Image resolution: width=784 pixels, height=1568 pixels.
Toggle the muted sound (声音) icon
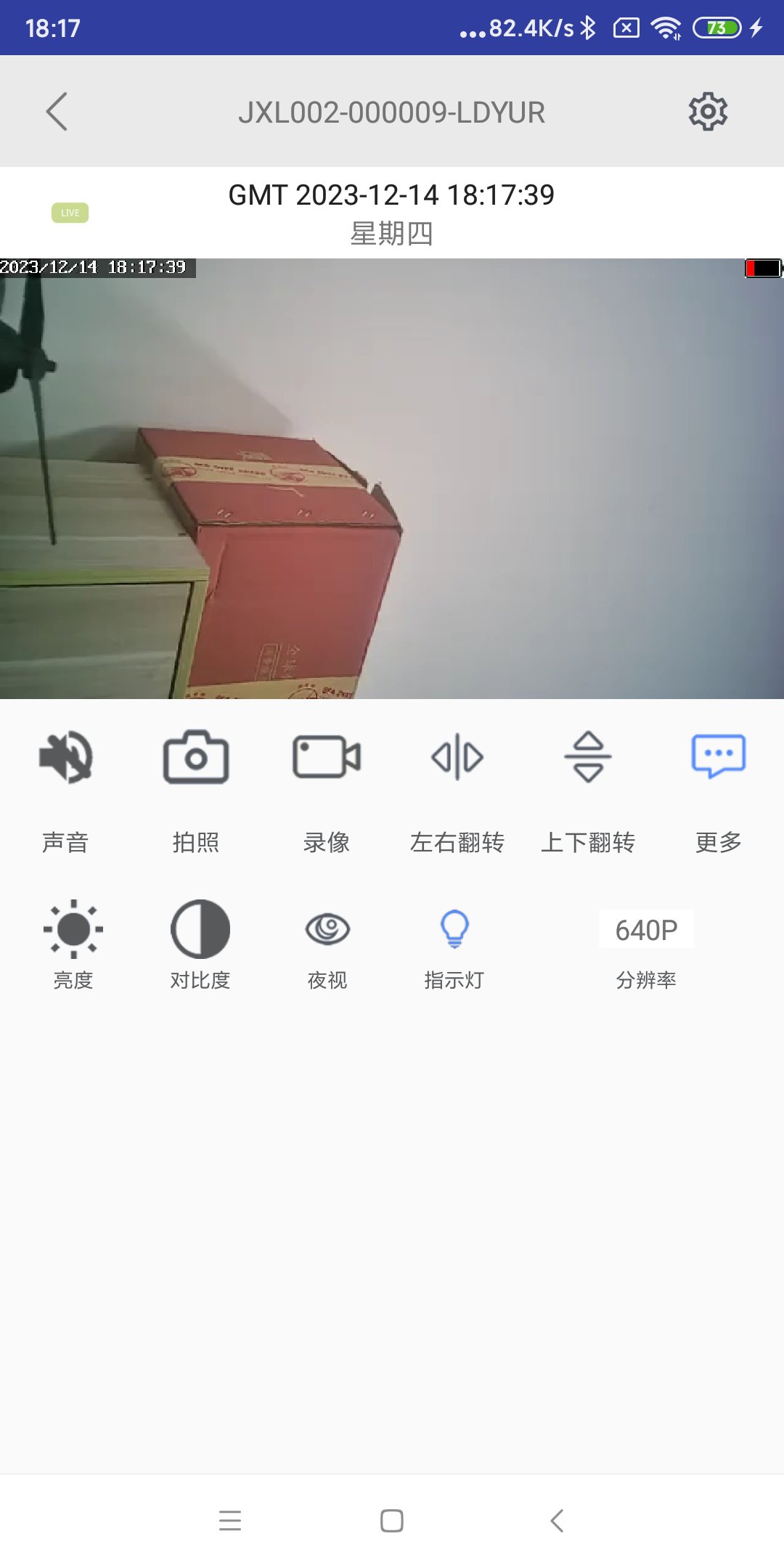tap(65, 758)
